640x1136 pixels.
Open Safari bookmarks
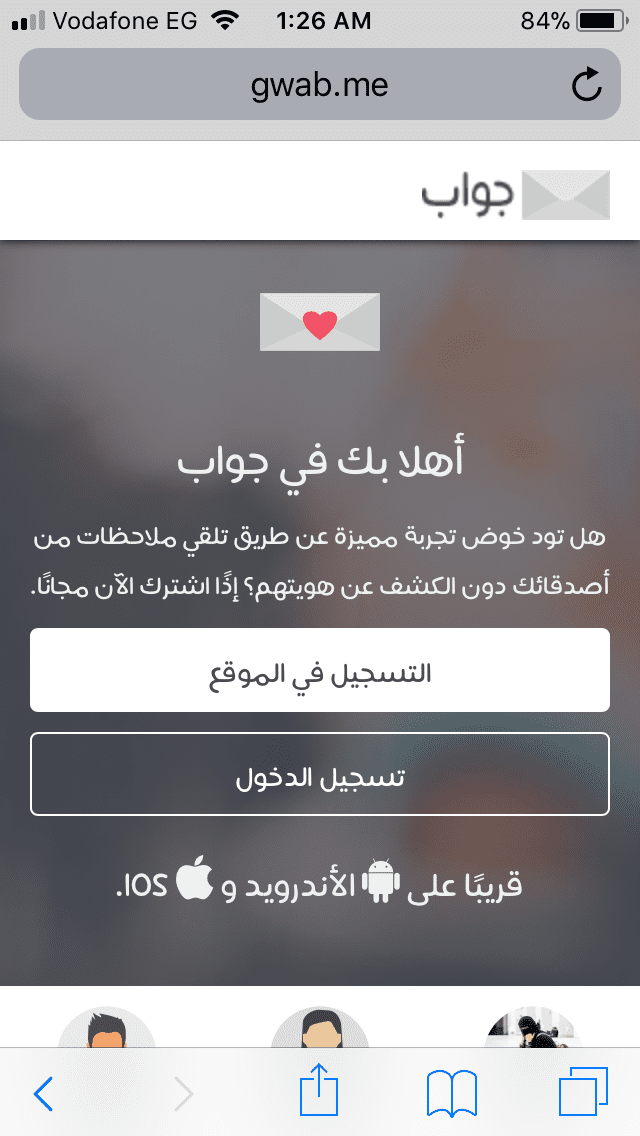[x=451, y=1095]
